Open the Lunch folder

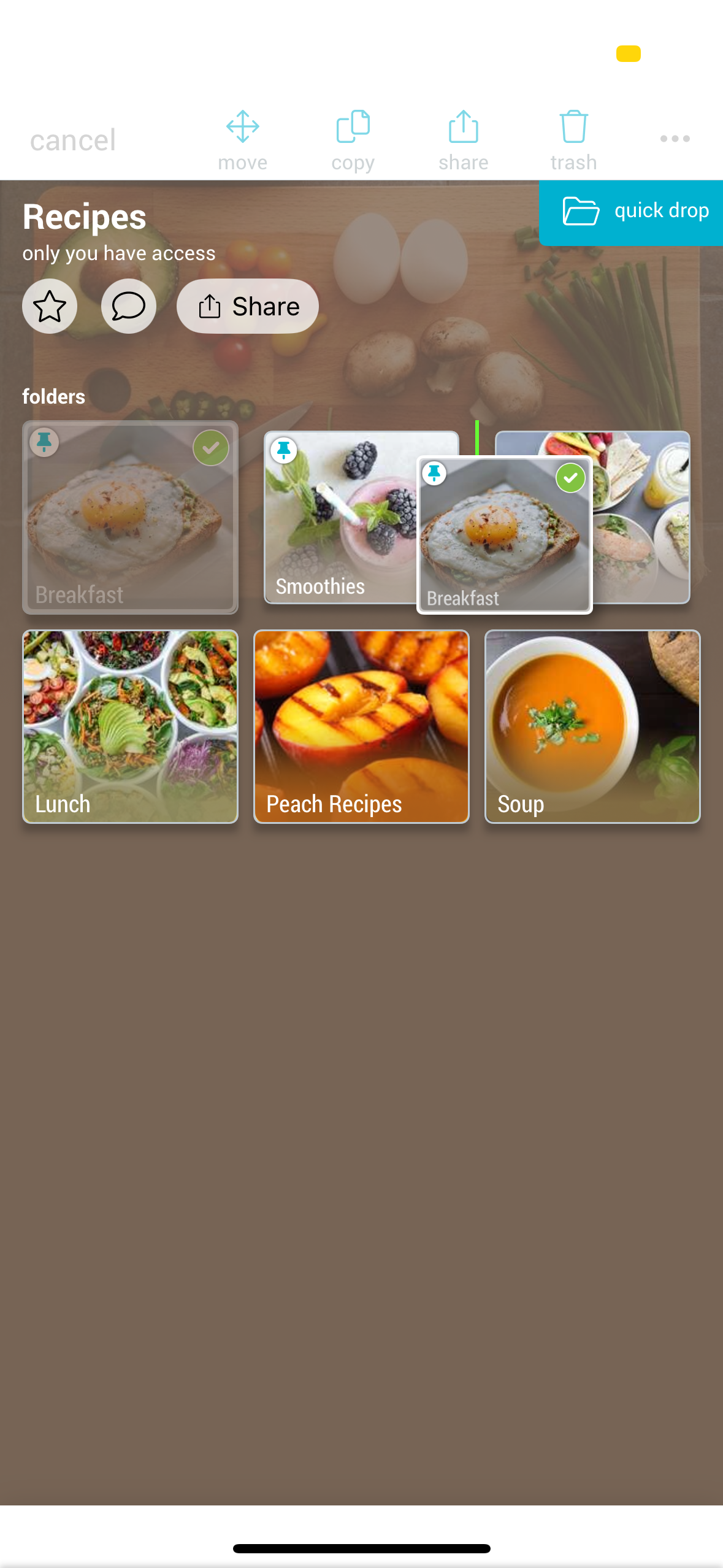tap(130, 726)
